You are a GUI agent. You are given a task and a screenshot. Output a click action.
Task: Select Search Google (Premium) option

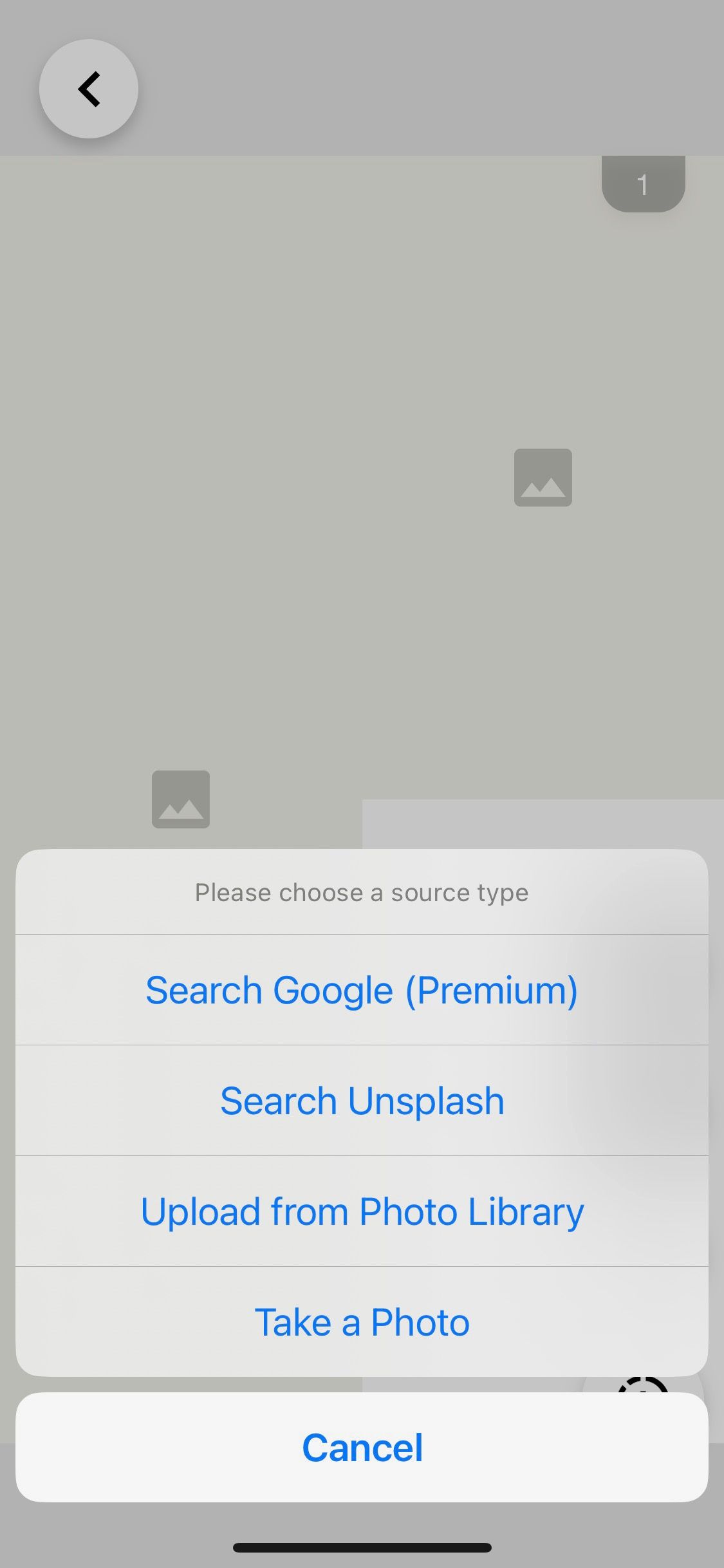362,990
